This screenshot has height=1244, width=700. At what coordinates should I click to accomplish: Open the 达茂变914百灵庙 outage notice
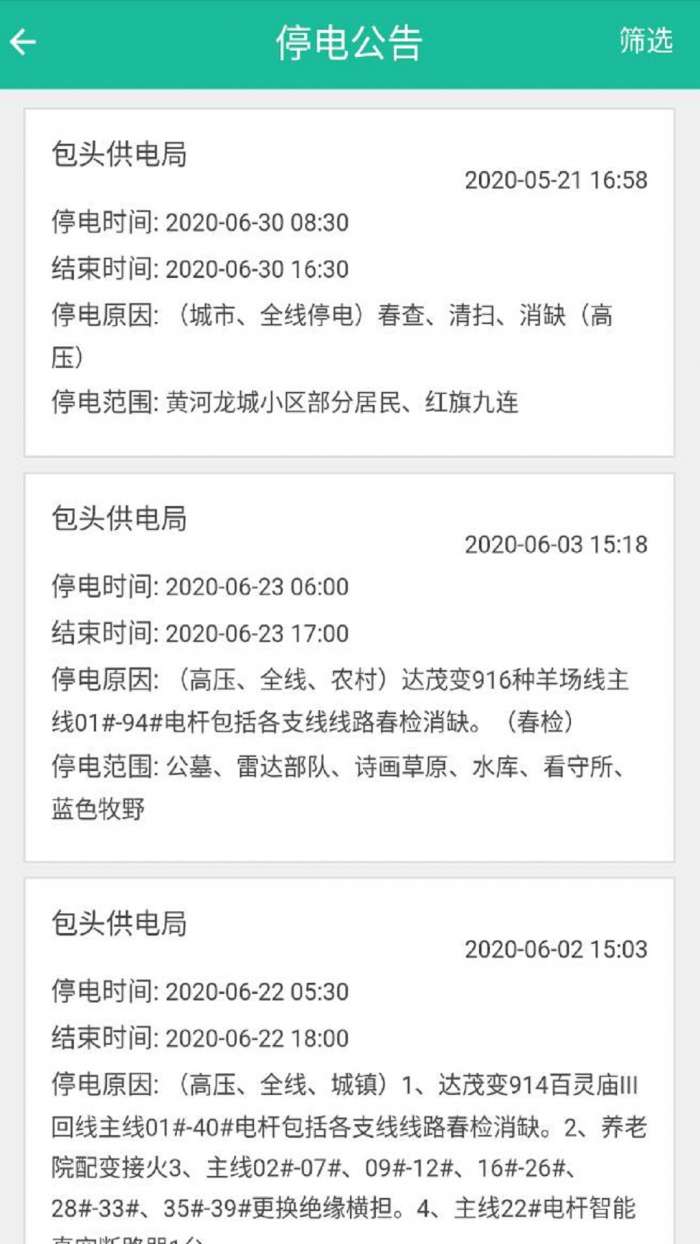(349, 1060)
